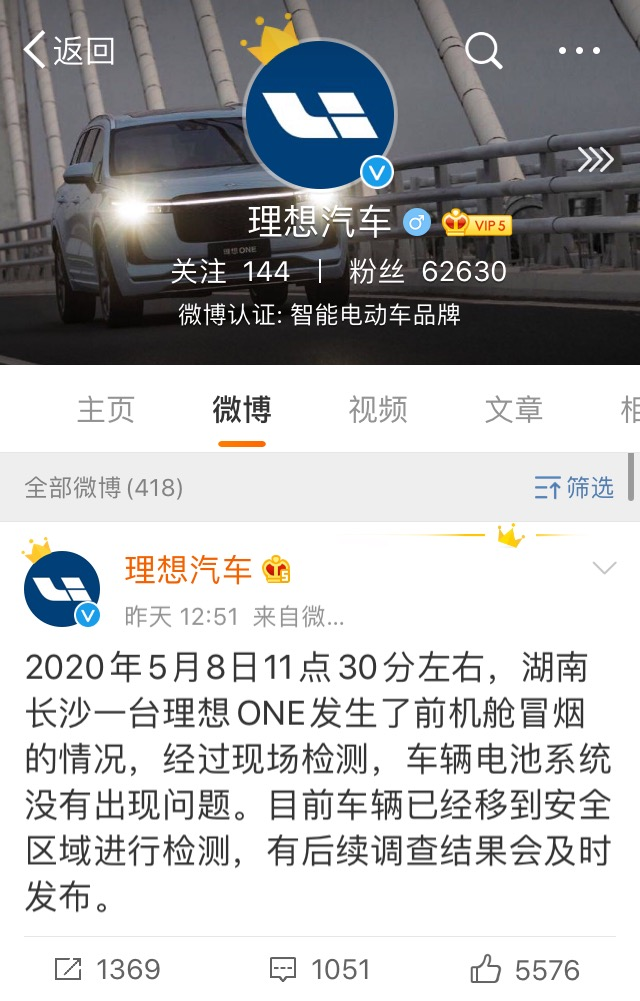Open 理想汽车 large profile avatar

[x=320, y=115]
